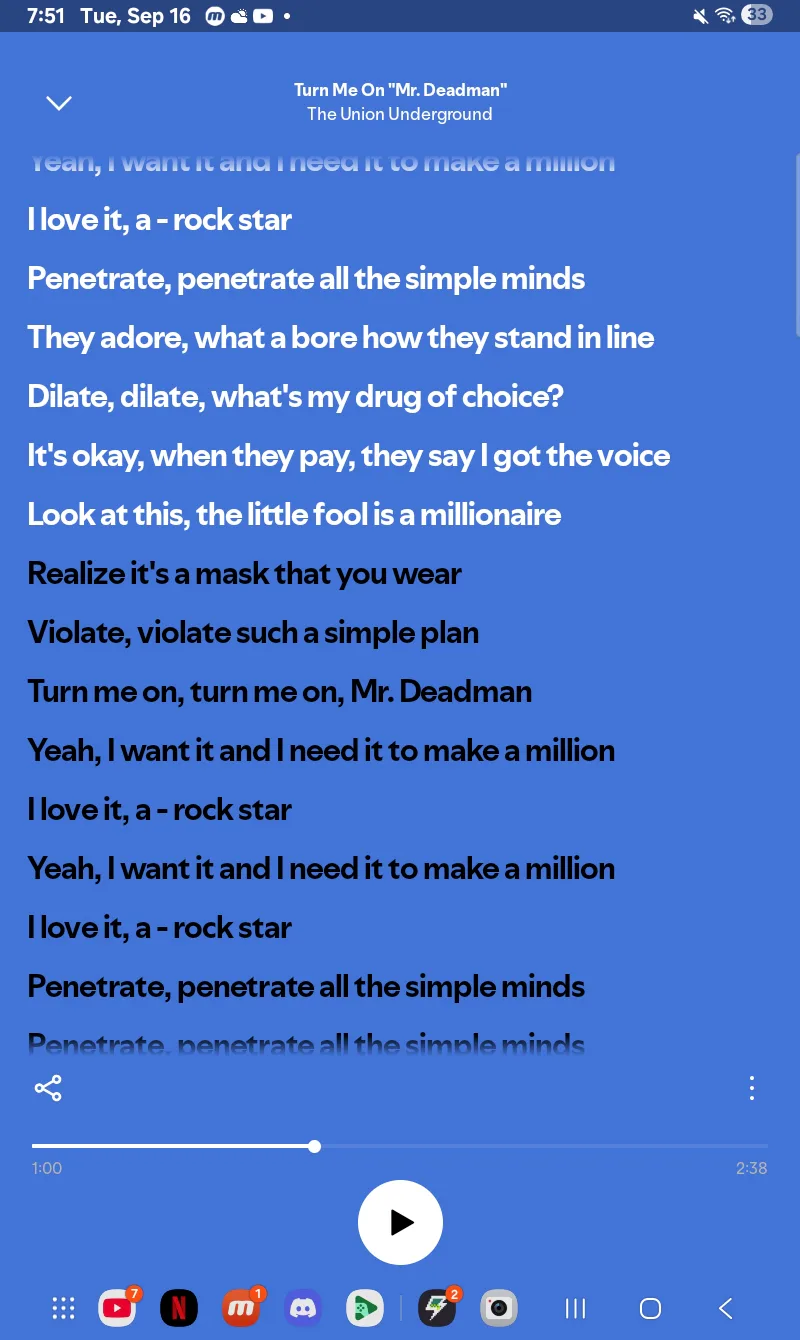The width and height of the screenshot is (800, 1340).
Task: Play the song Turn Me On
Action: pos(400,1222)
